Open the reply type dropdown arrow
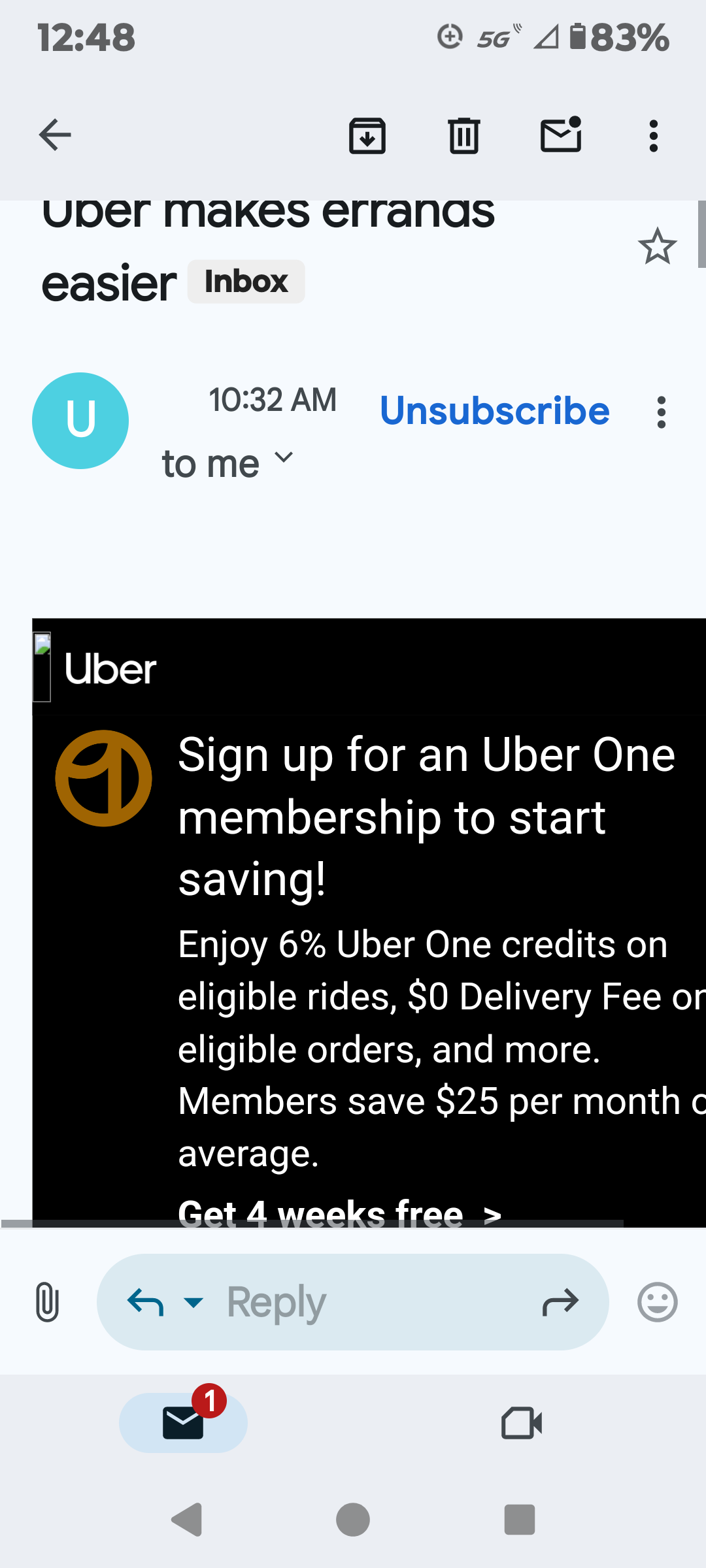The height and width of the screenshot is (1568, 706). [x=193, y=1302]
